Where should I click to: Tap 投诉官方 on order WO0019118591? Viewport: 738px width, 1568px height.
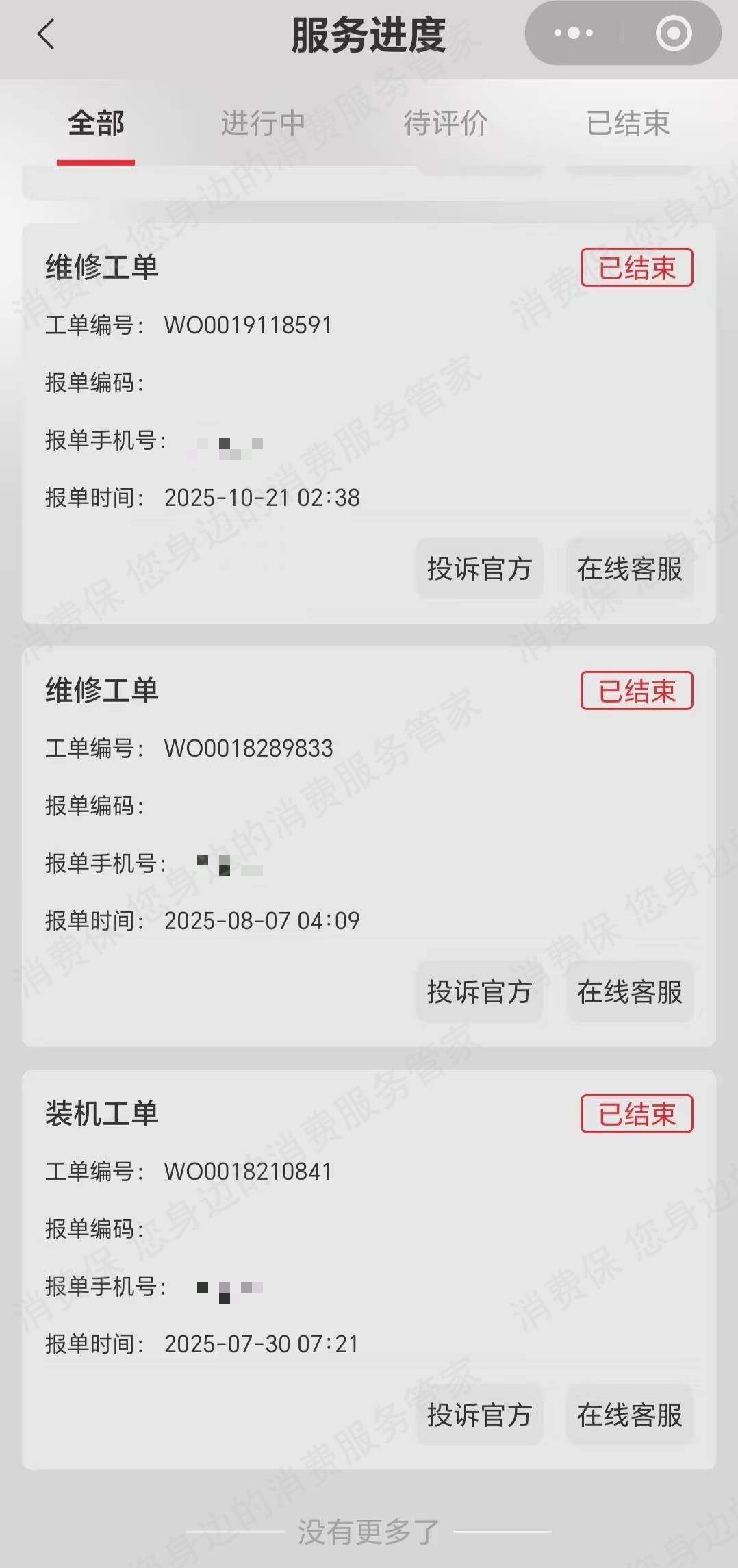point(479,568)
